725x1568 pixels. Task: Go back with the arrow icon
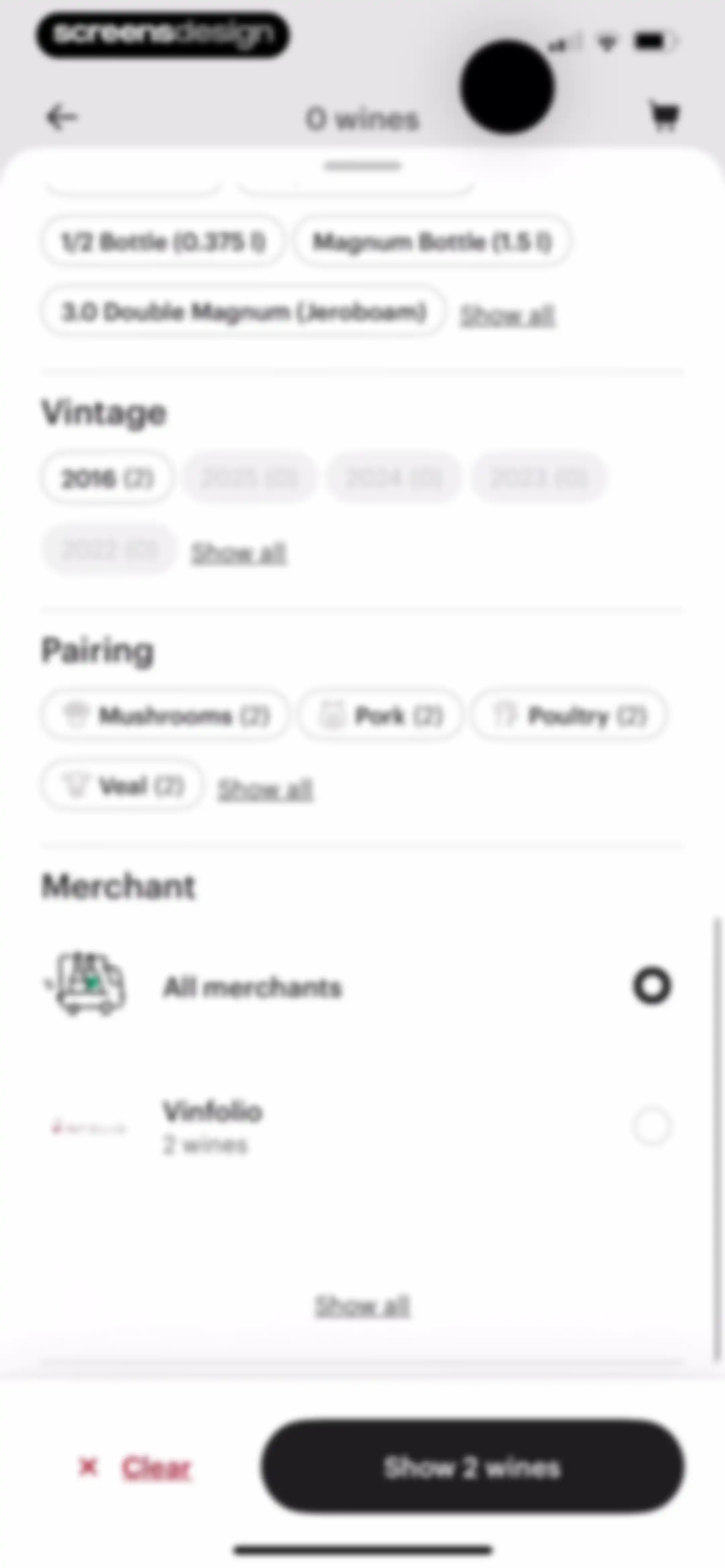pos(62,117)
